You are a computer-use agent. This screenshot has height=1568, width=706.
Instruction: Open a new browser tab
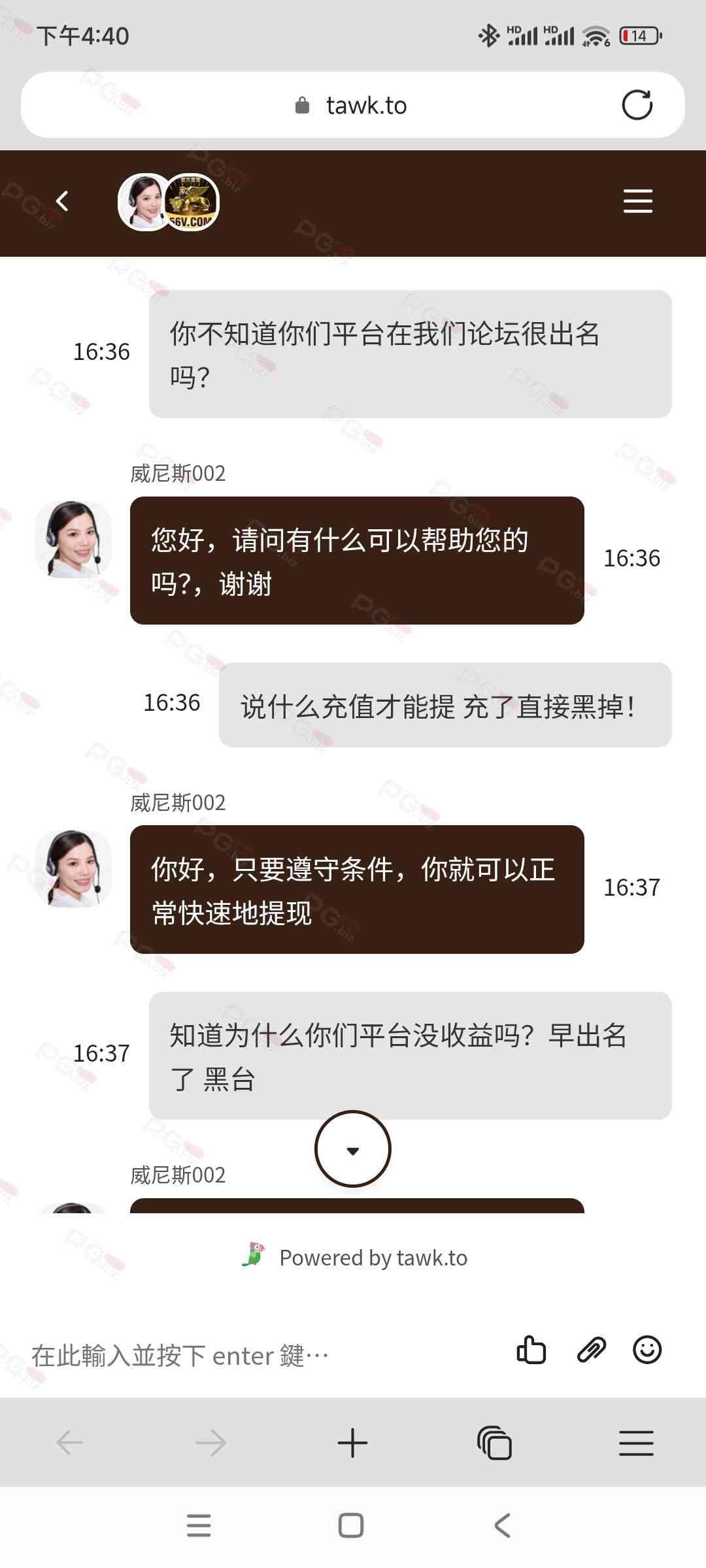353,1443
